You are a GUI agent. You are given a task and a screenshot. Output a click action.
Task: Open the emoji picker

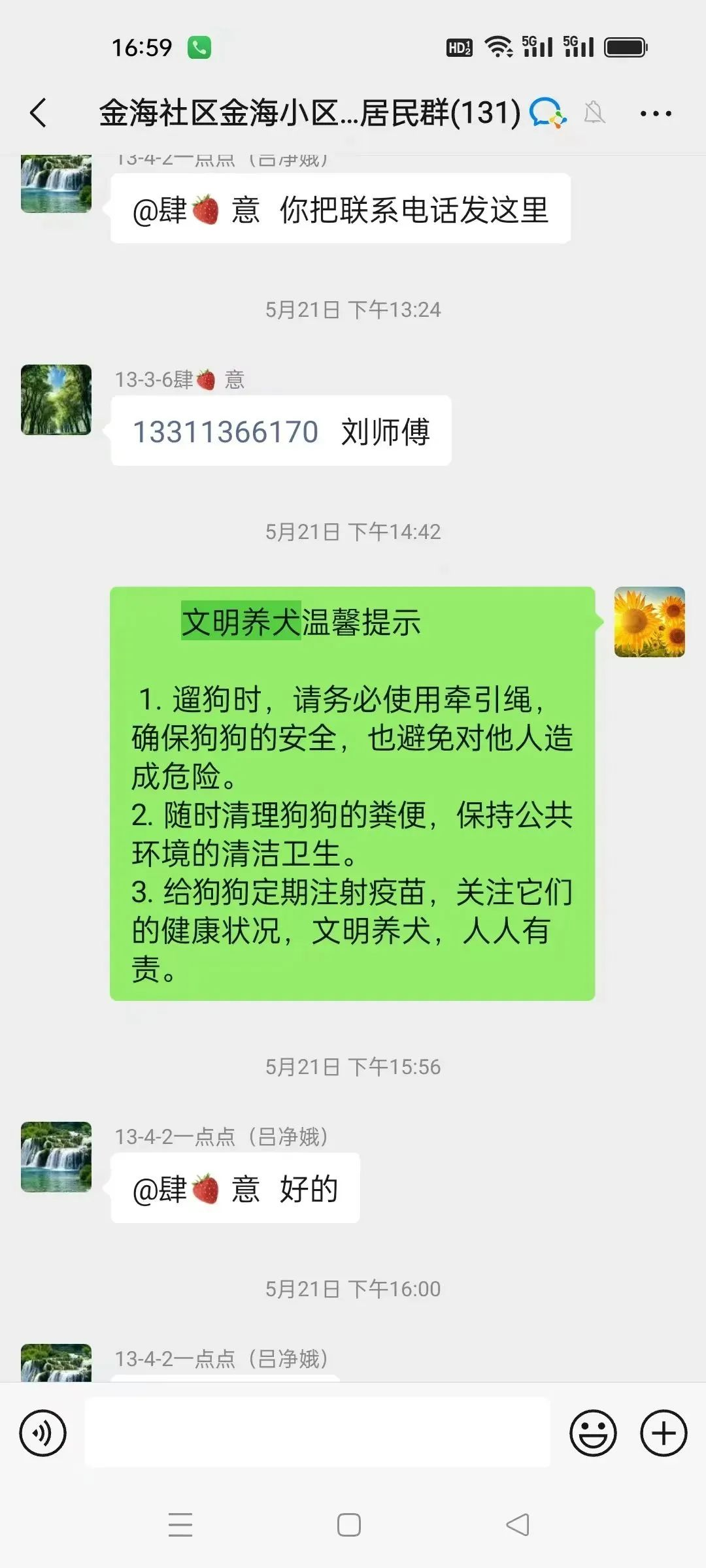[593, 1433]
